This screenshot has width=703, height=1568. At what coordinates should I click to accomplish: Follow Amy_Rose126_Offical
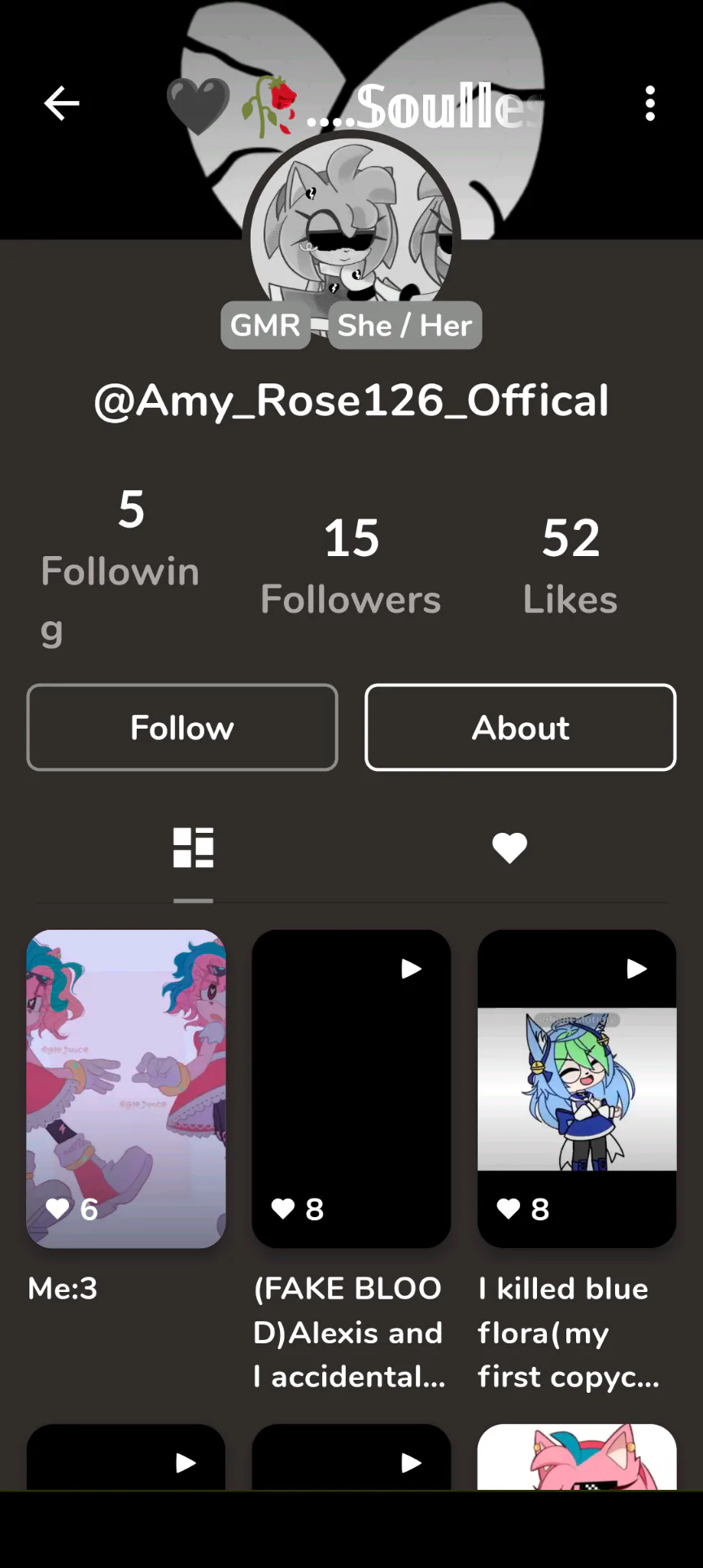[x=182, y=727]
